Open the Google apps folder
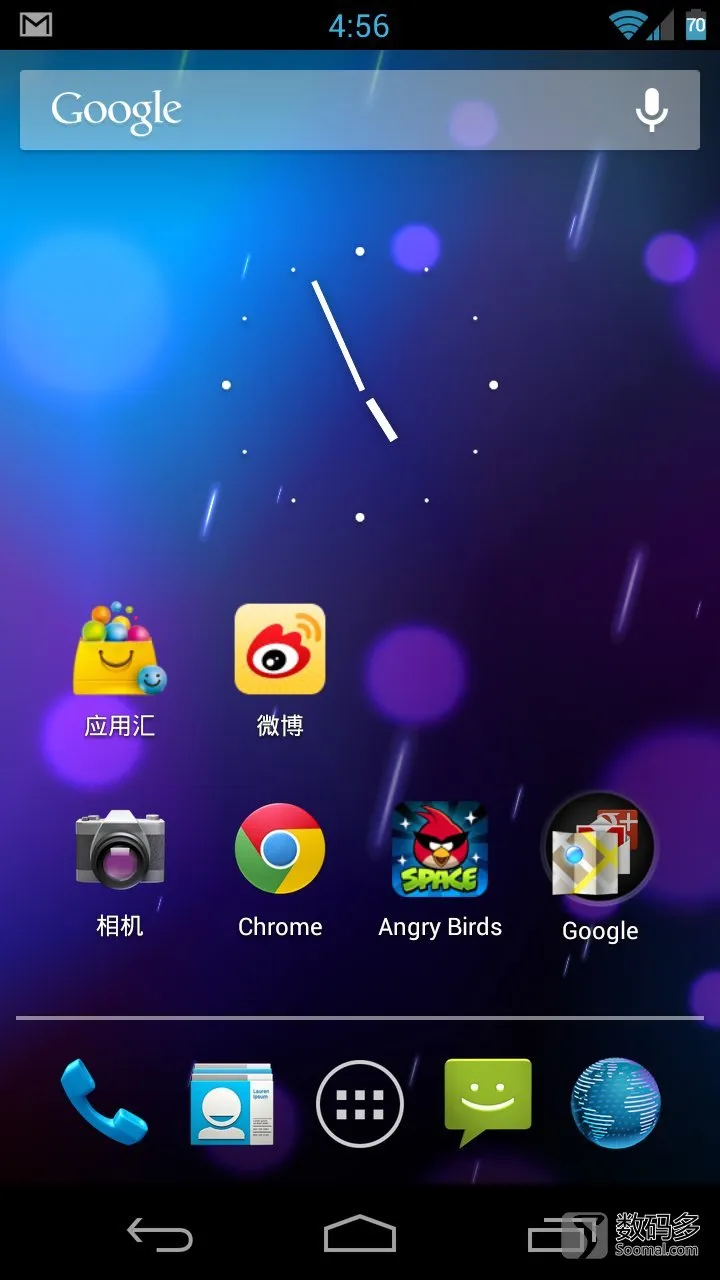The image size is (720, 1280). [x=599, y=850]
